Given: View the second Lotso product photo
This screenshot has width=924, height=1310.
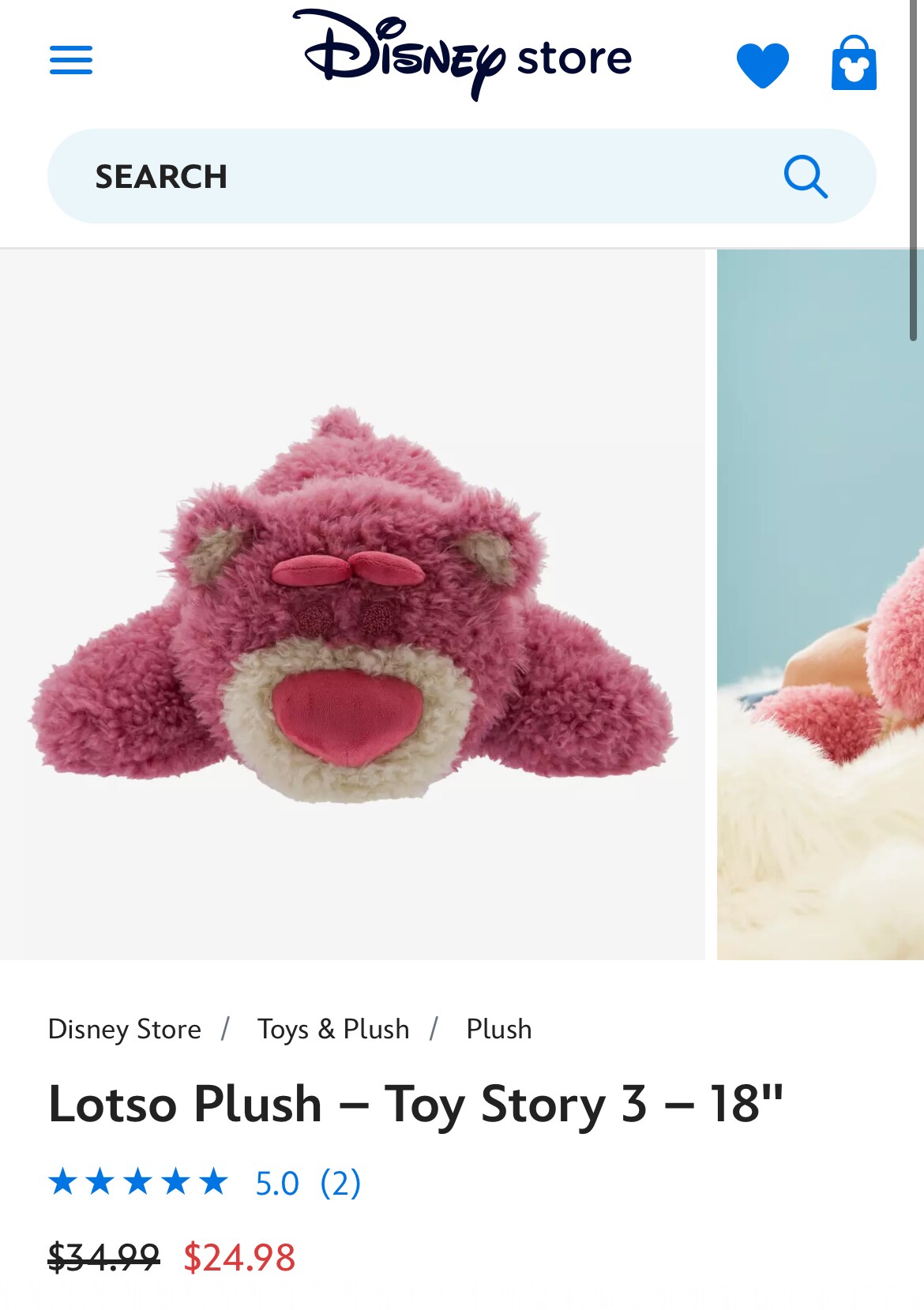Looking at the screenshot, I should 821,604.
